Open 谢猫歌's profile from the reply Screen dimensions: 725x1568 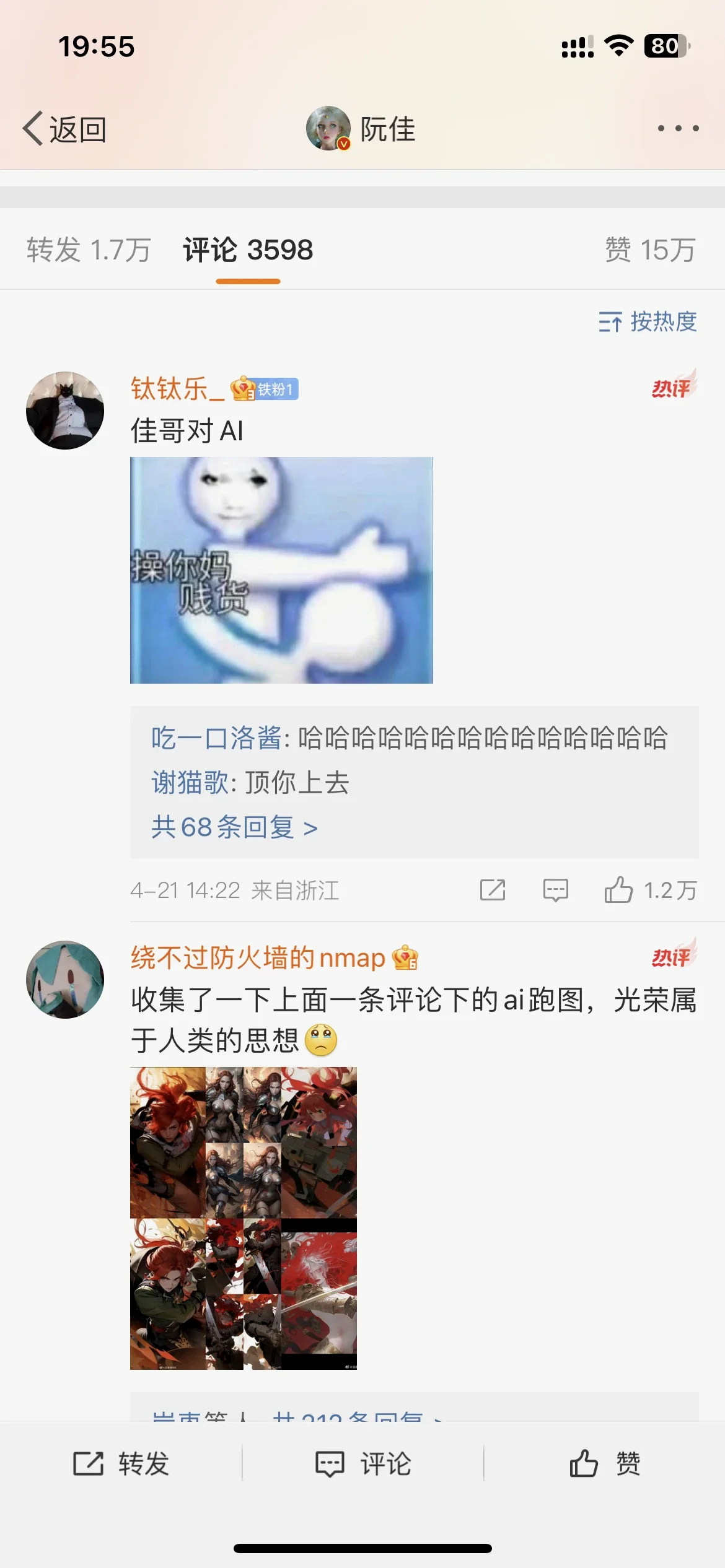pos(190,783)
